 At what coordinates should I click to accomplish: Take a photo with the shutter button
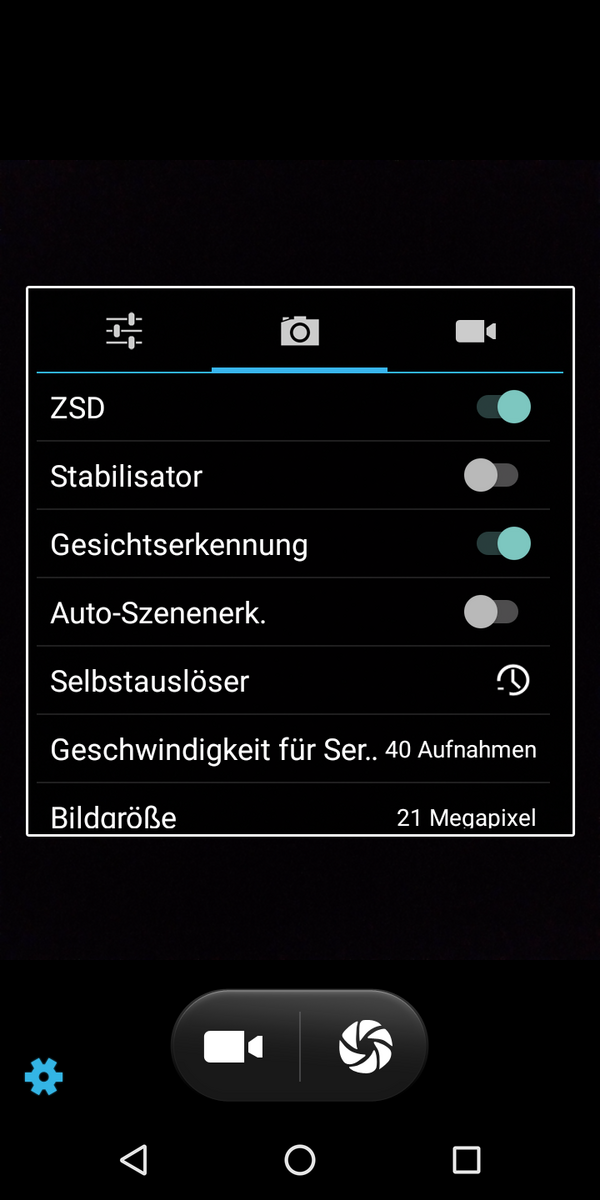365,1047
